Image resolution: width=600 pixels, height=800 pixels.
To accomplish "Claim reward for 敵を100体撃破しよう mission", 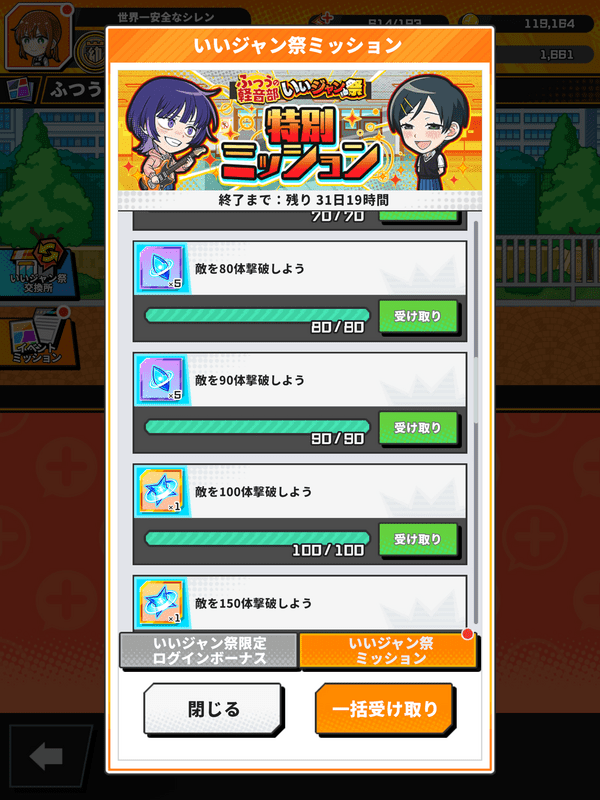I will pyautogui.click(x=418, y=540).
